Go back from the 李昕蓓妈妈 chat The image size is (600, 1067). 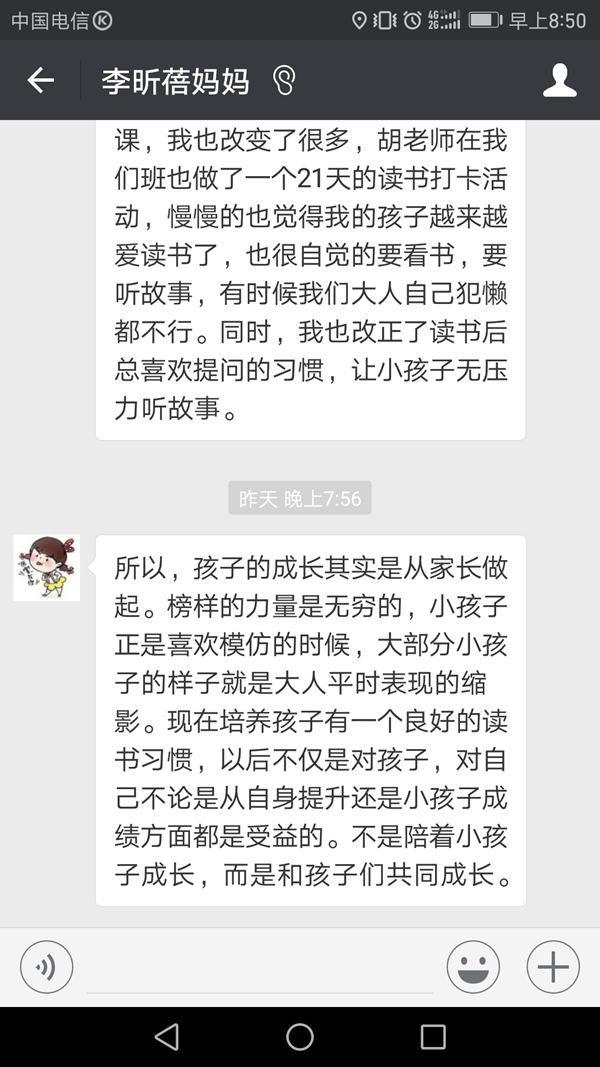pyautogui.click(x=40, y=81)
